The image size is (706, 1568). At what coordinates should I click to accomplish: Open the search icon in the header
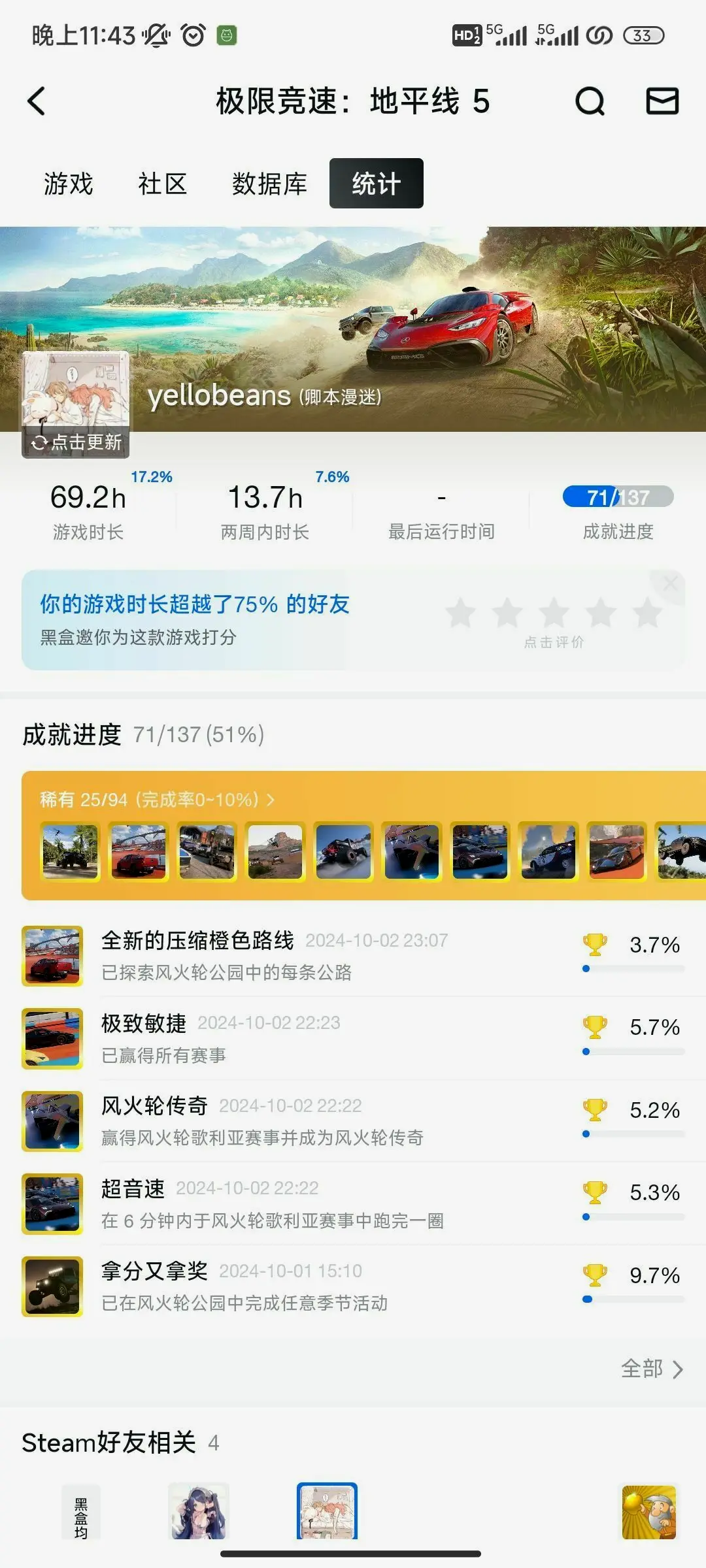coord(590,101)
